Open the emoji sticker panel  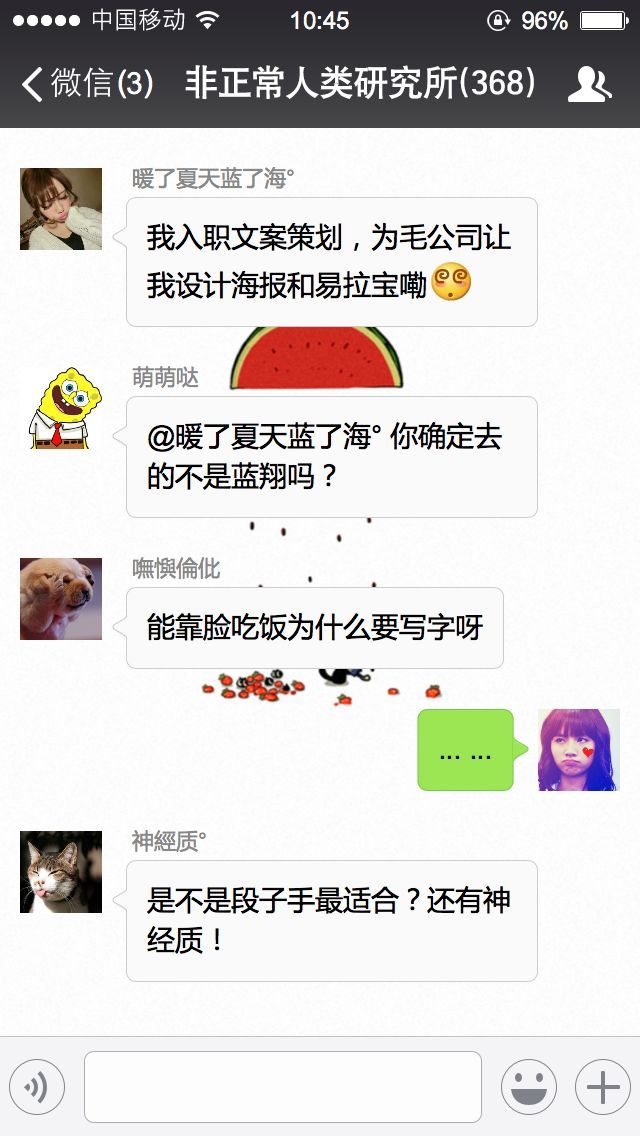[x=528, y=1087]
